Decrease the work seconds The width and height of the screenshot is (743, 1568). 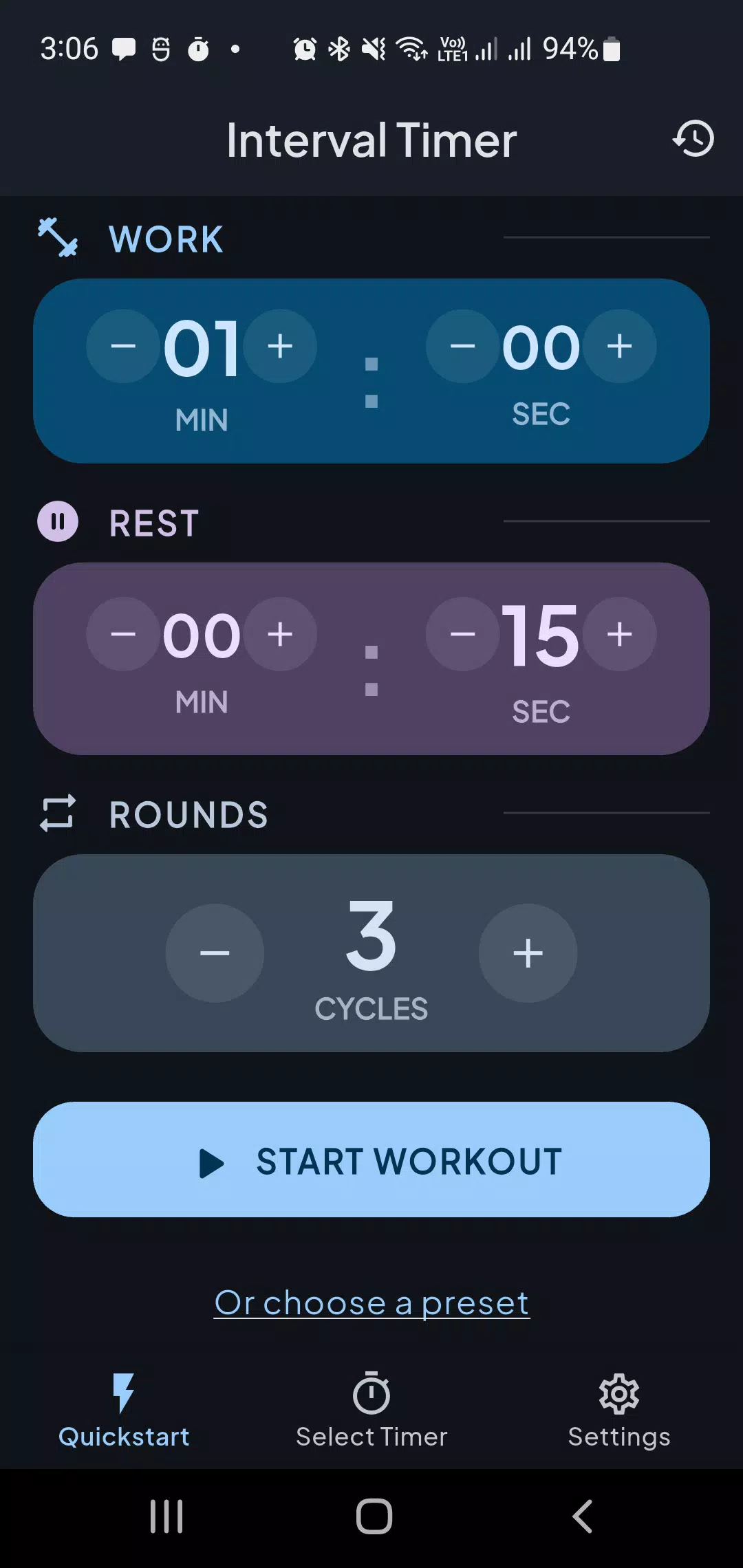463,346
